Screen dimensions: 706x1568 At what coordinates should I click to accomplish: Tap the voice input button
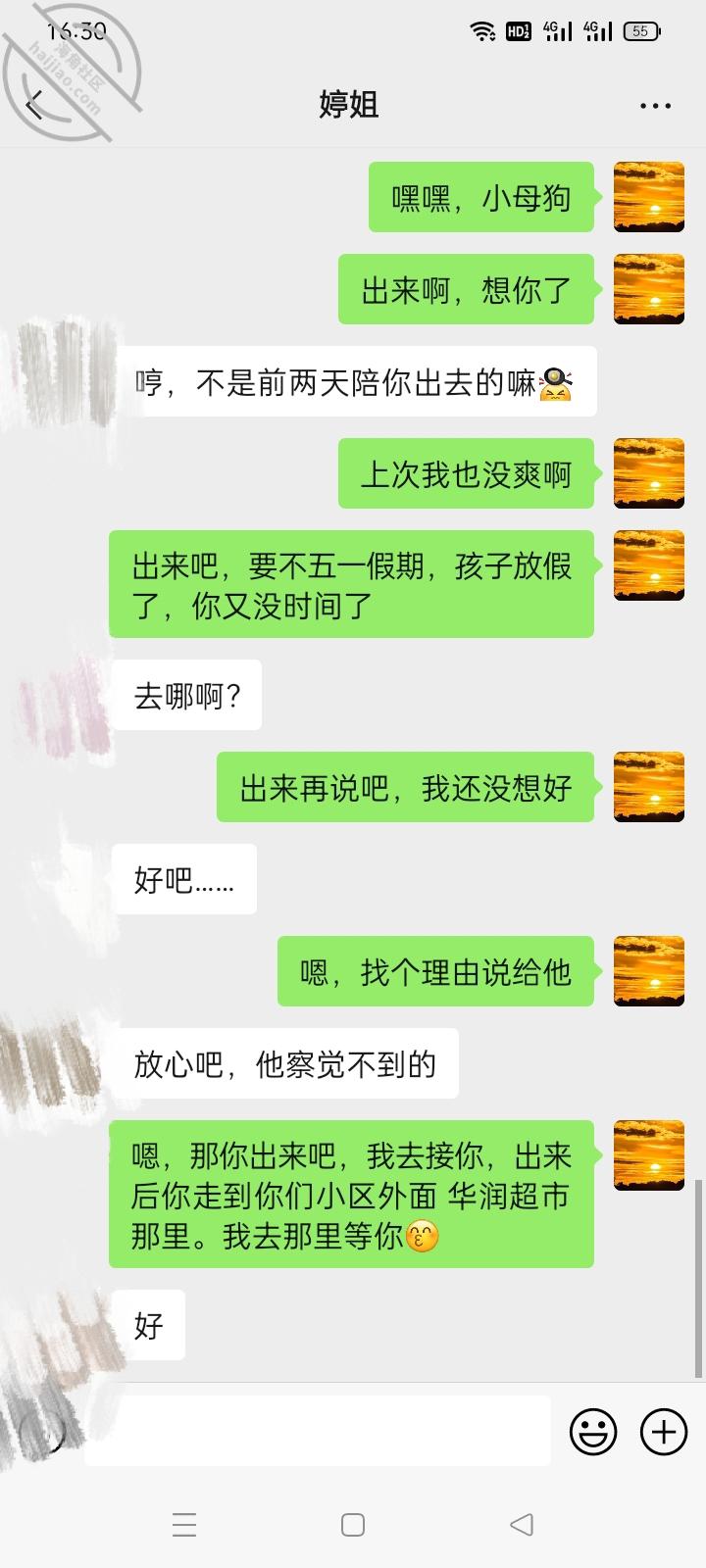pyautogui.click(x=42, y=1432)
